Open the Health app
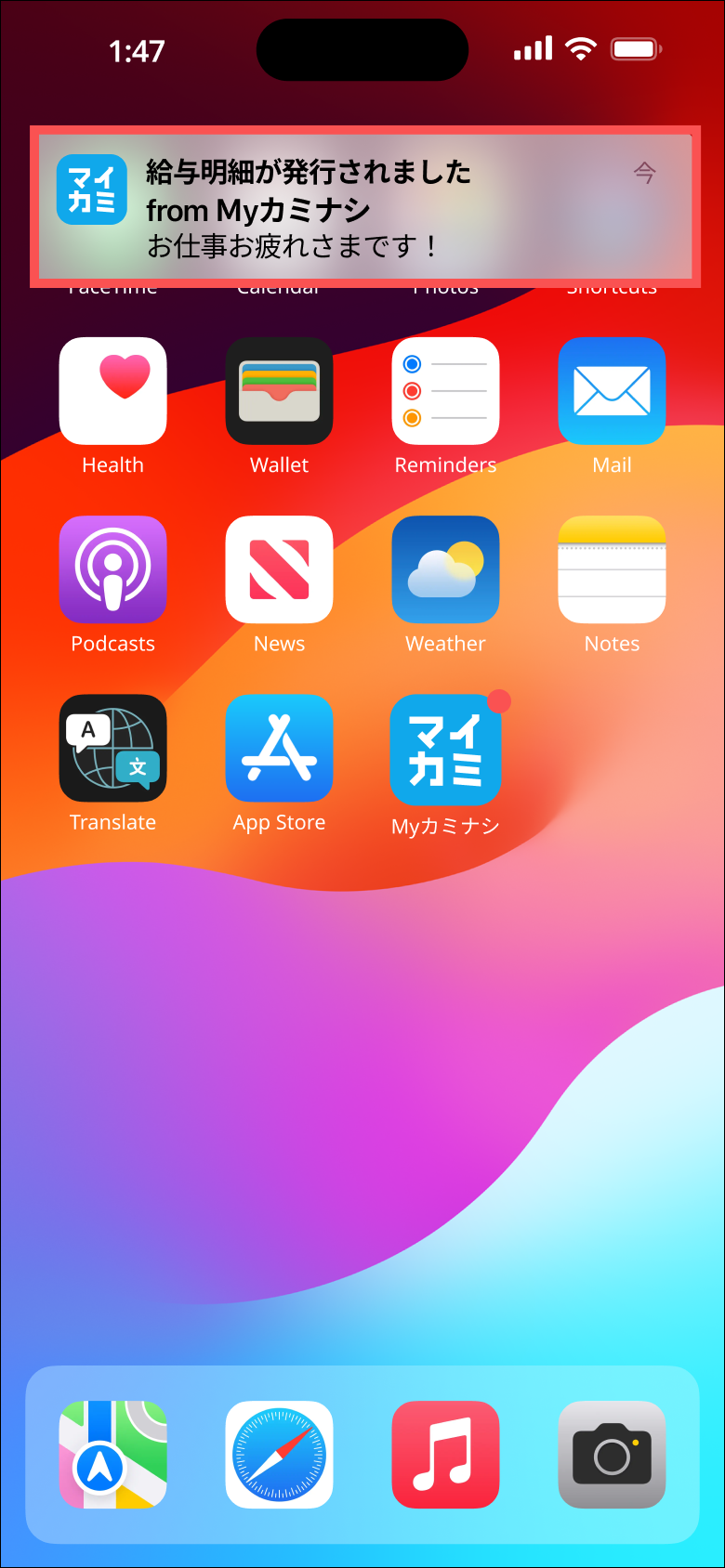The image size is (725, 1568). (x=113, y=391)
